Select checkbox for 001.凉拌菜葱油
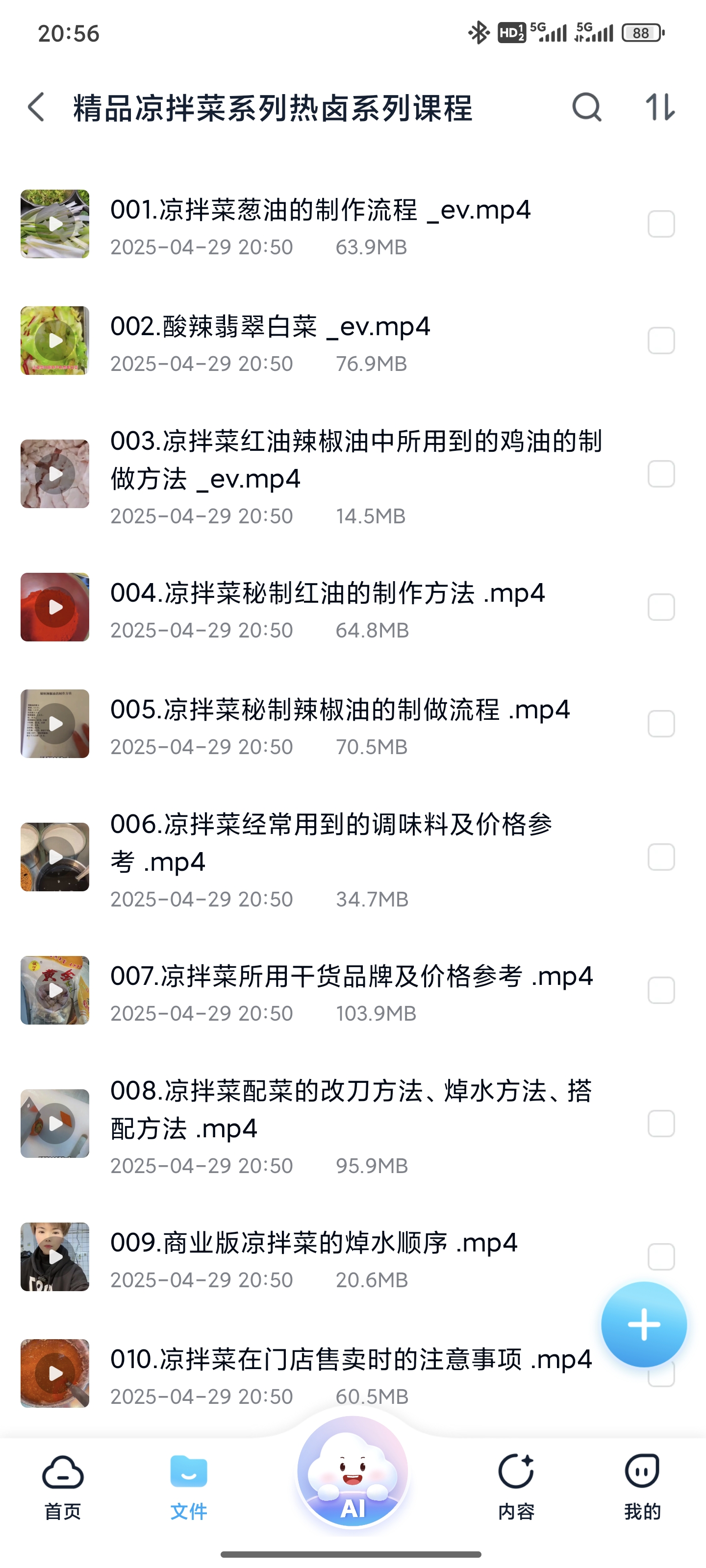 coord(661,224)
